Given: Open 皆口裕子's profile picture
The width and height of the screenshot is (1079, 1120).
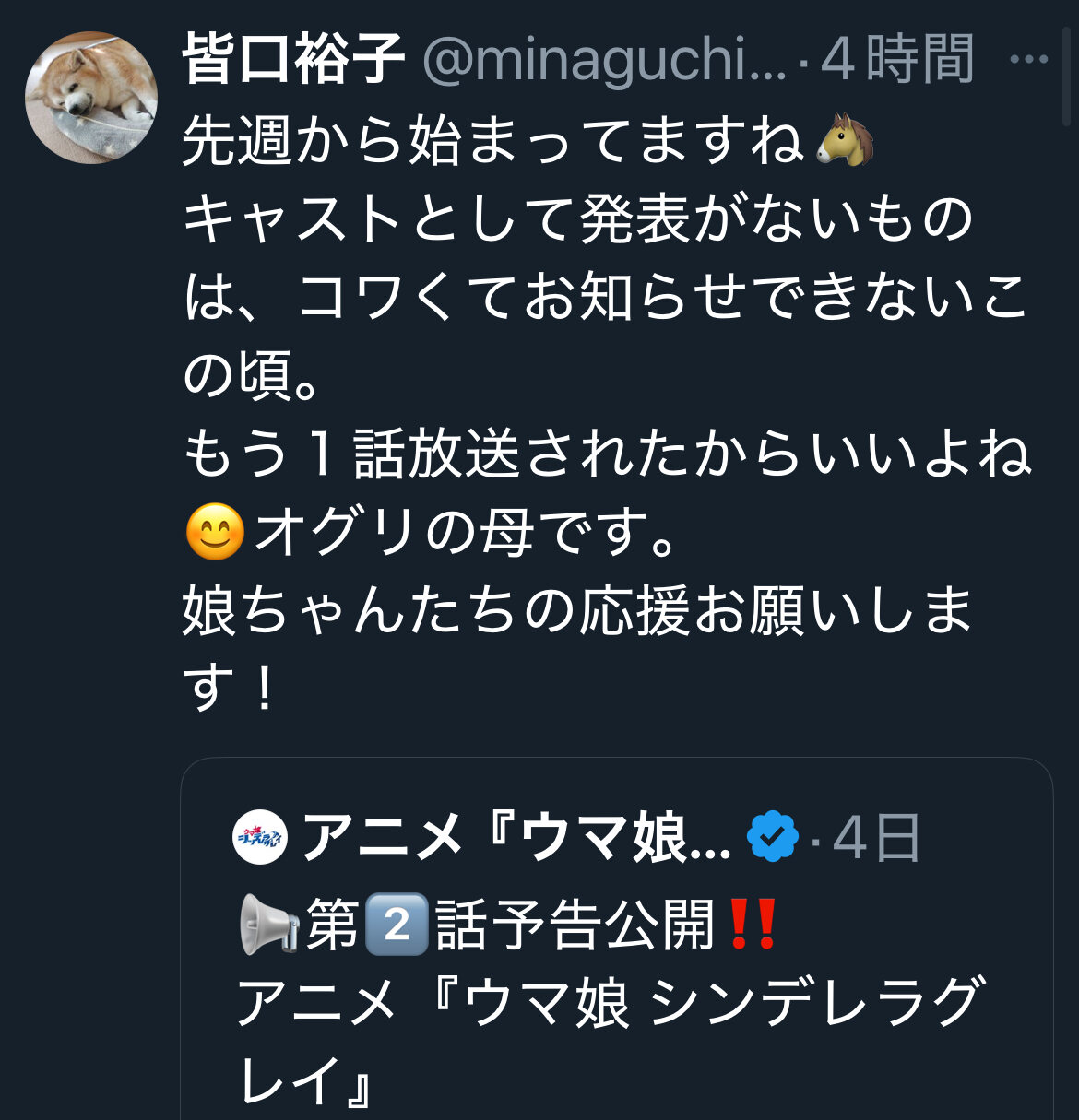Looking at the screenshot, I should pos(90,98).
